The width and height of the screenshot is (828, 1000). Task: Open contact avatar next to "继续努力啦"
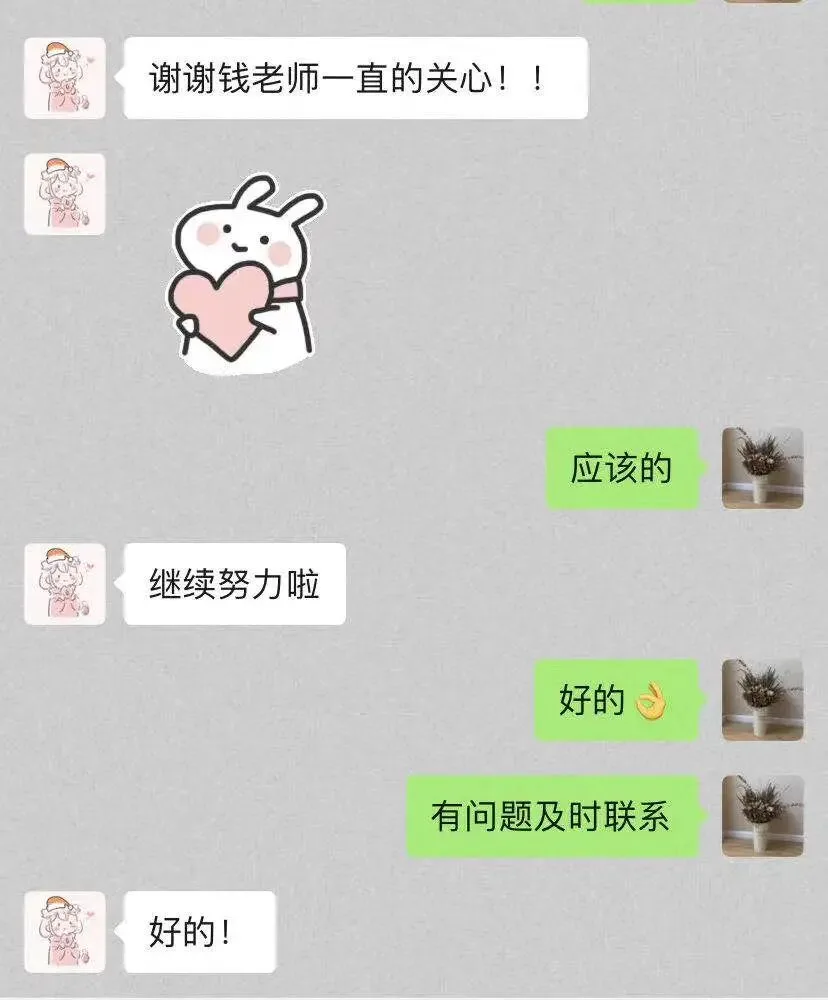point(65,584)
